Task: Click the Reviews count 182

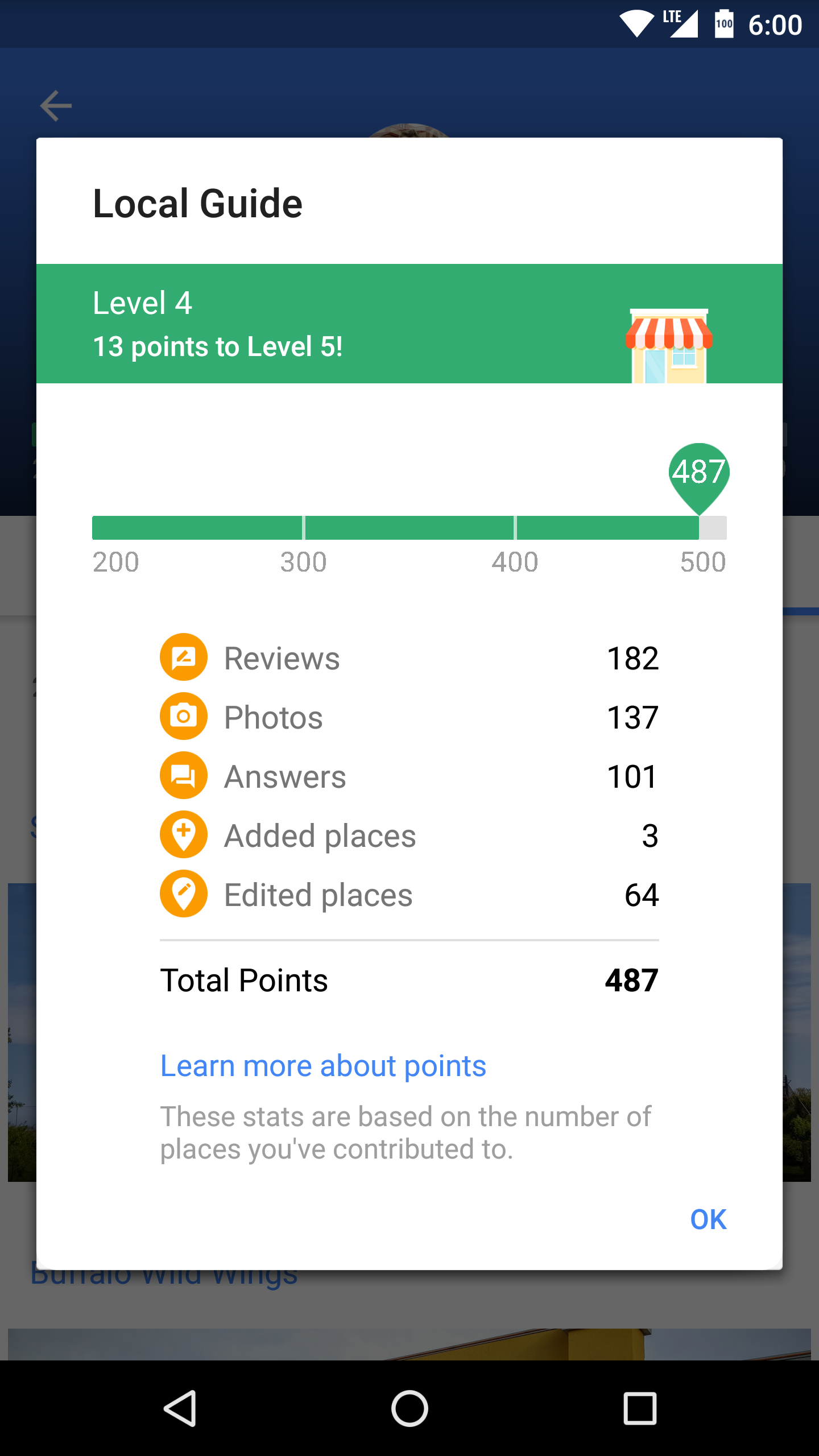Action: point(633,657)
